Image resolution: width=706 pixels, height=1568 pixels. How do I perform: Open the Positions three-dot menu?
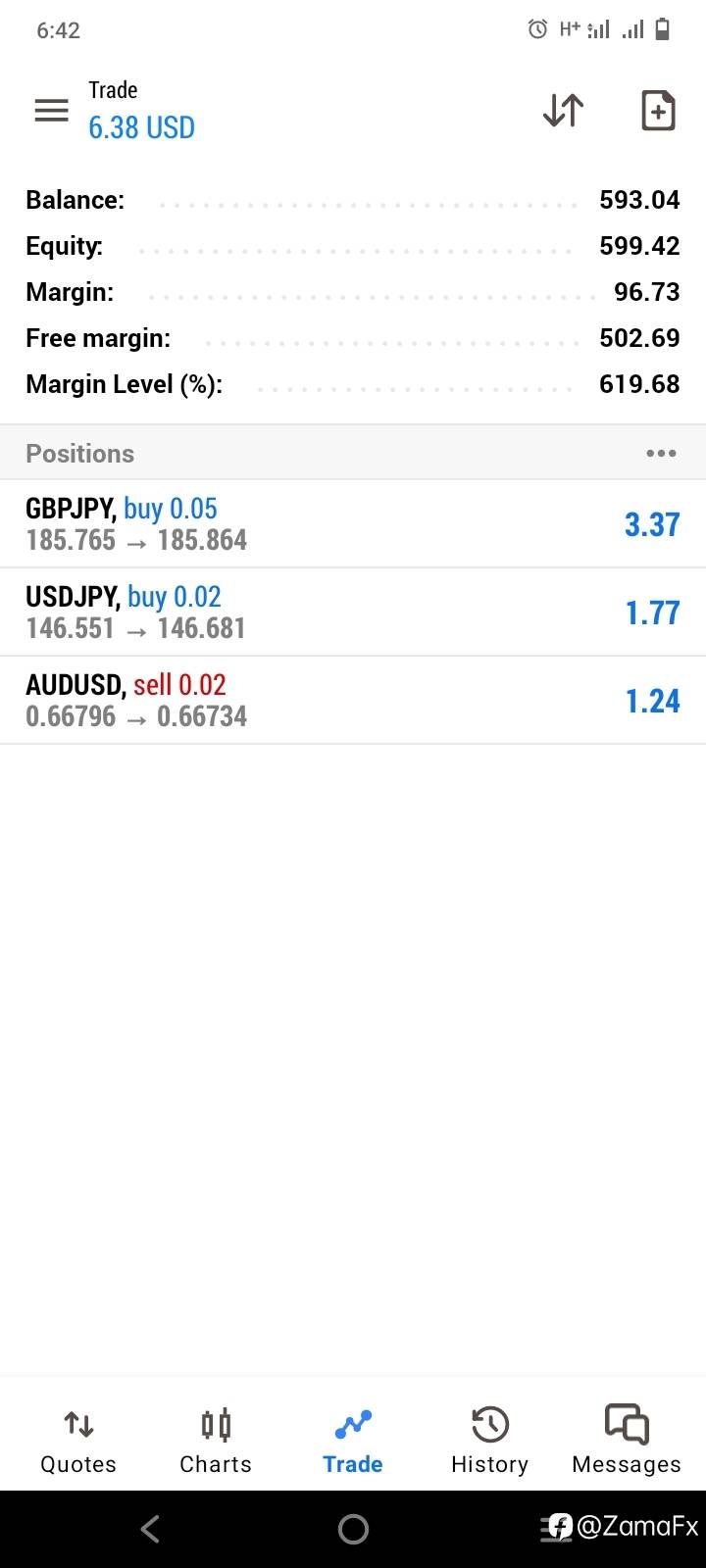coord(661,453)
